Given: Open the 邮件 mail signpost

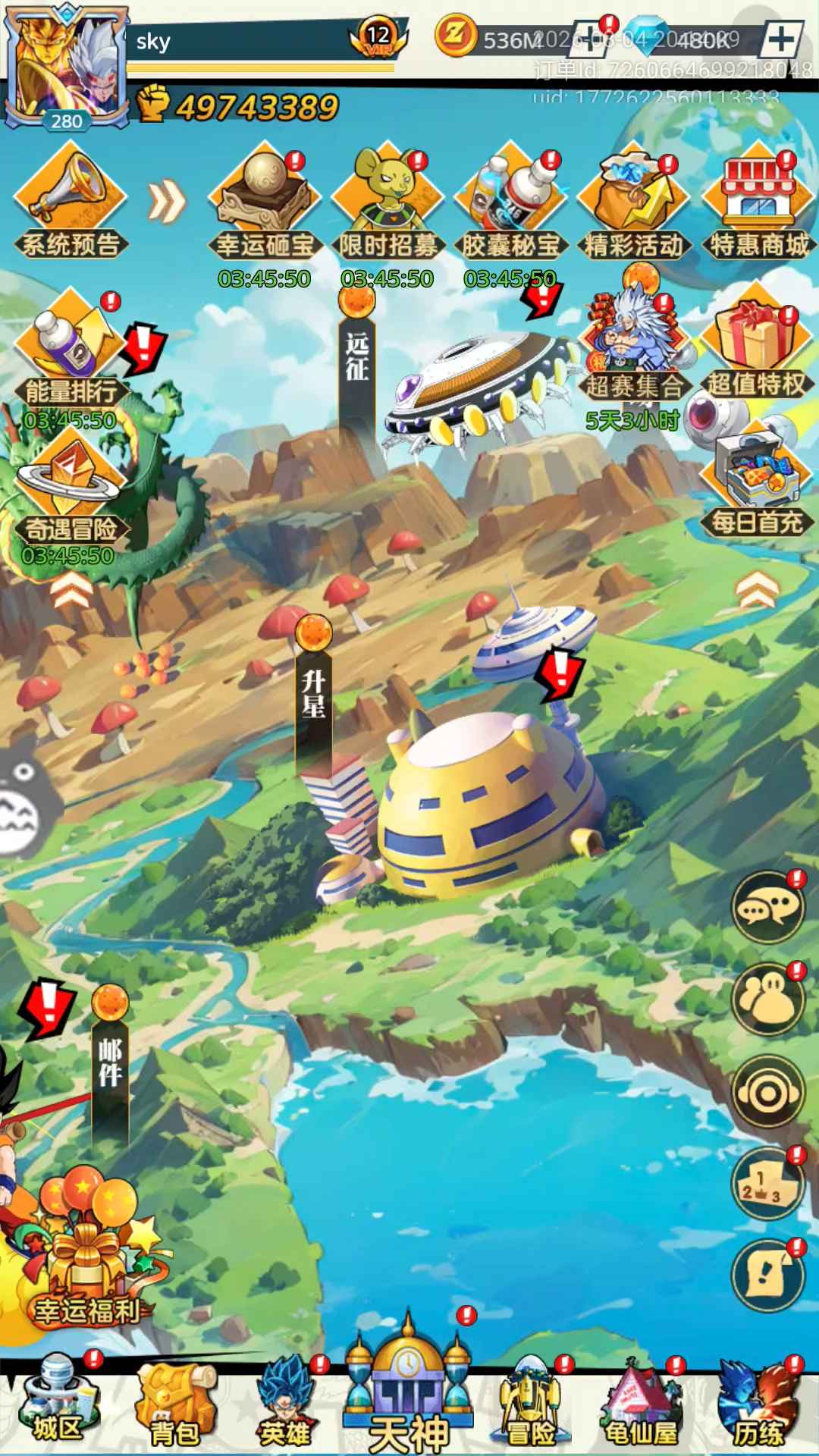Looking at the screenshot, I should tap(110, 1062).
